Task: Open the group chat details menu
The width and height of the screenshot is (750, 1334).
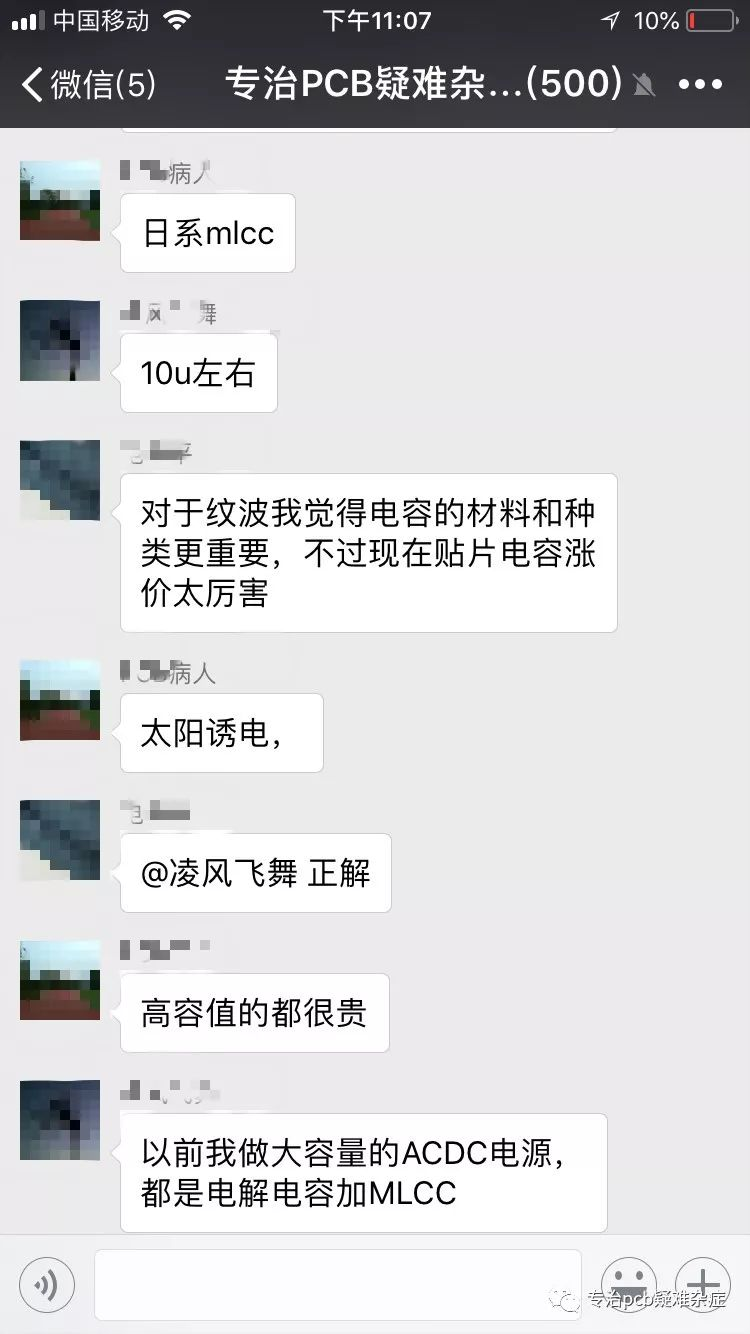Action: [700, 85]
